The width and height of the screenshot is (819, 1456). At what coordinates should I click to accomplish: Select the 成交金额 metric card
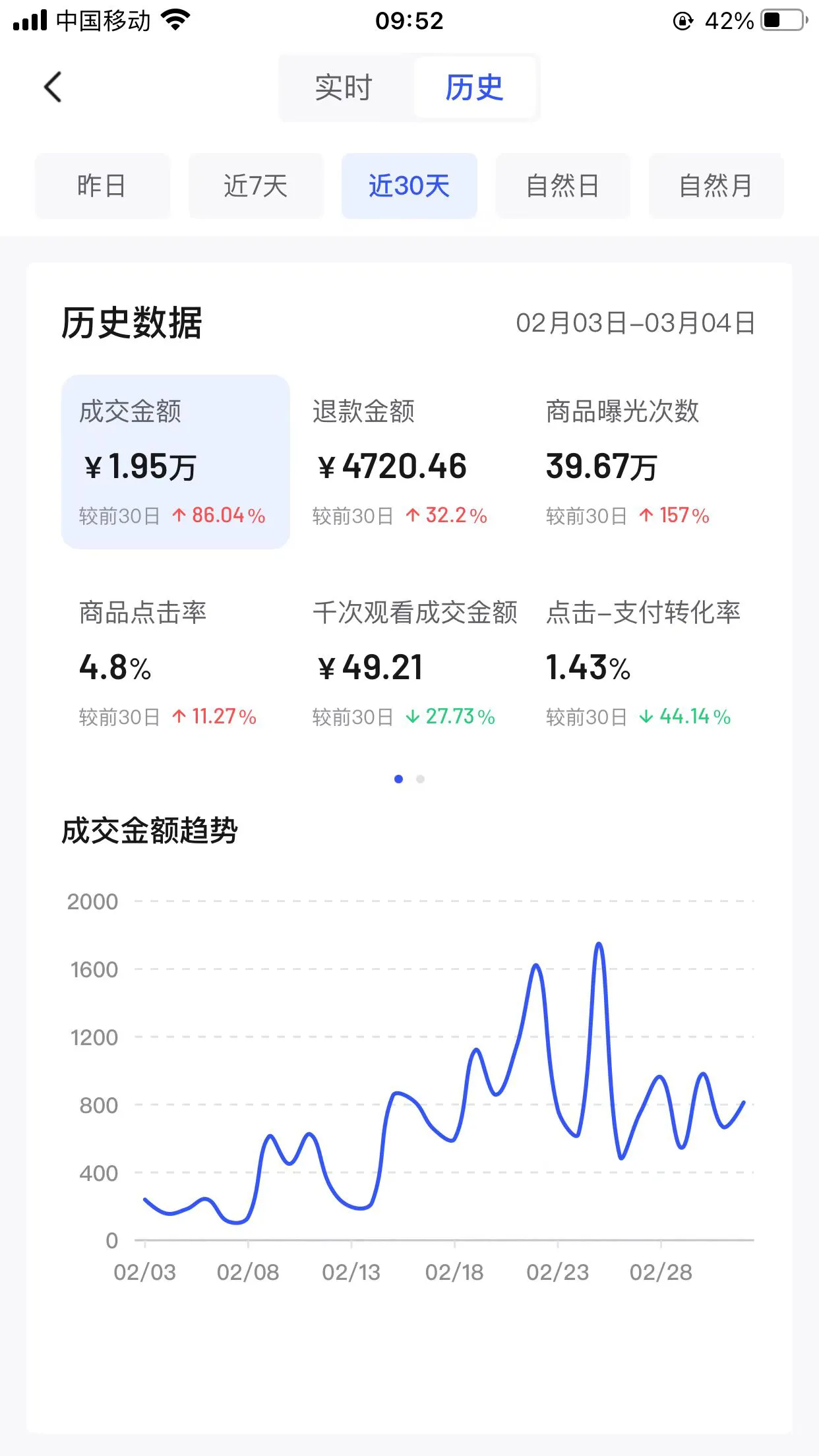[175, 462]
